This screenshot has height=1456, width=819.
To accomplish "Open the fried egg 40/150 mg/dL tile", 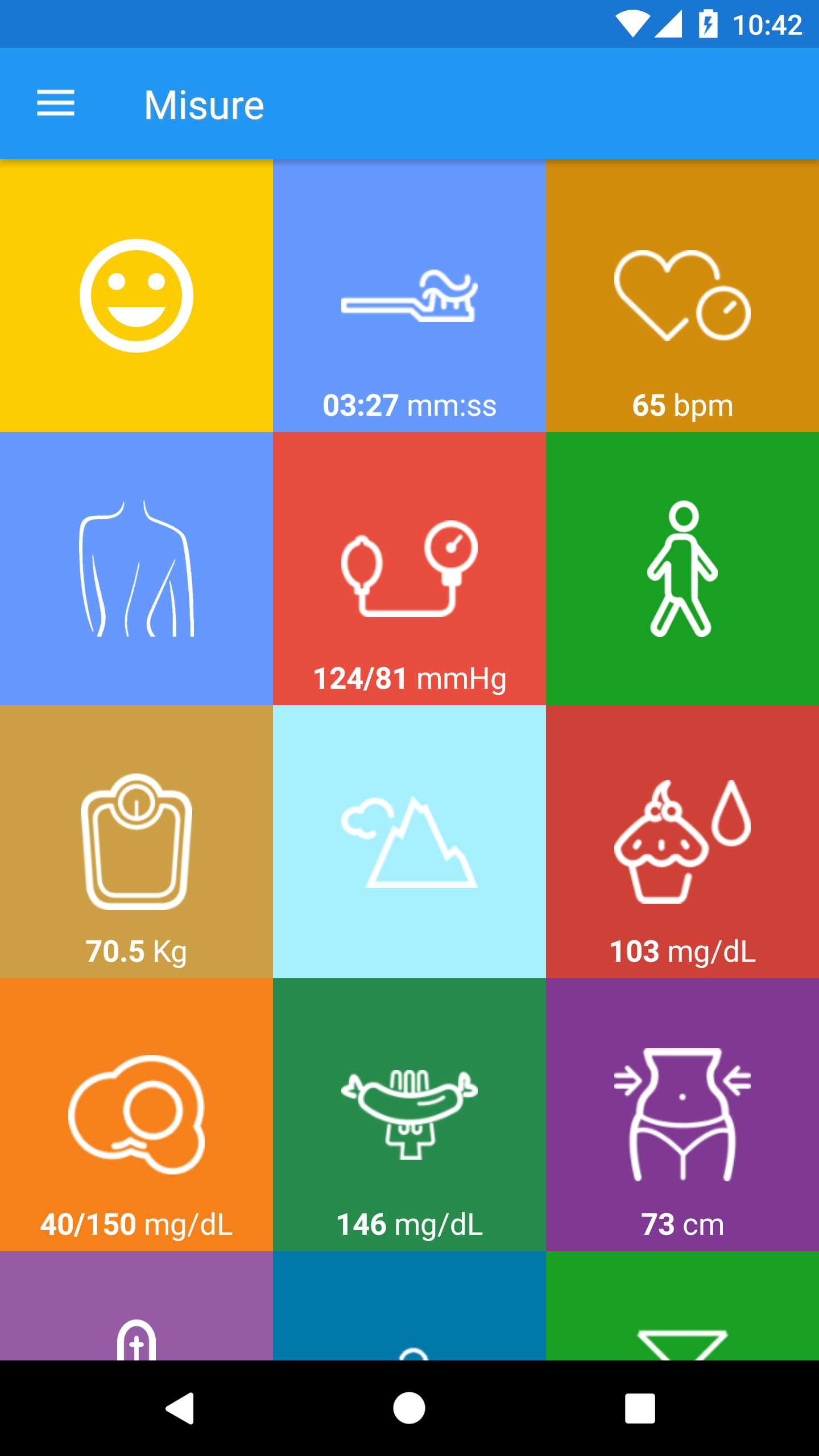I will tap(136, 1115).
